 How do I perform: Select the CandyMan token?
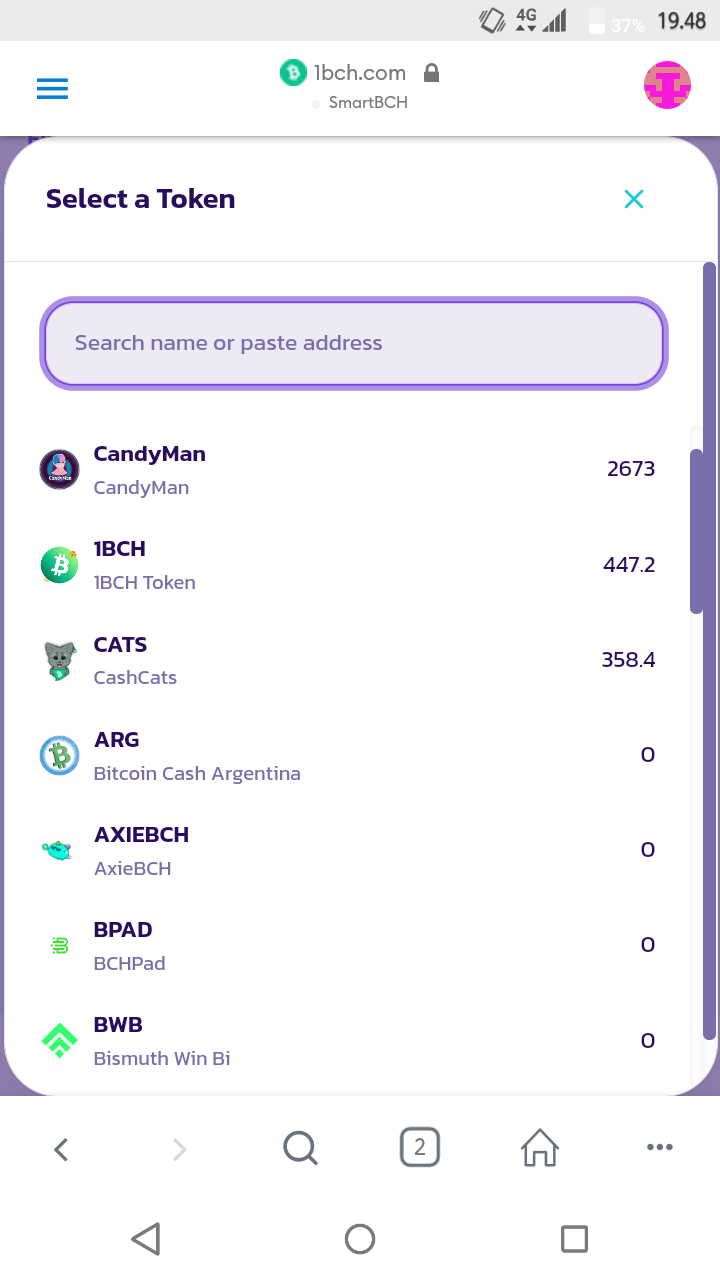[347, 470]
